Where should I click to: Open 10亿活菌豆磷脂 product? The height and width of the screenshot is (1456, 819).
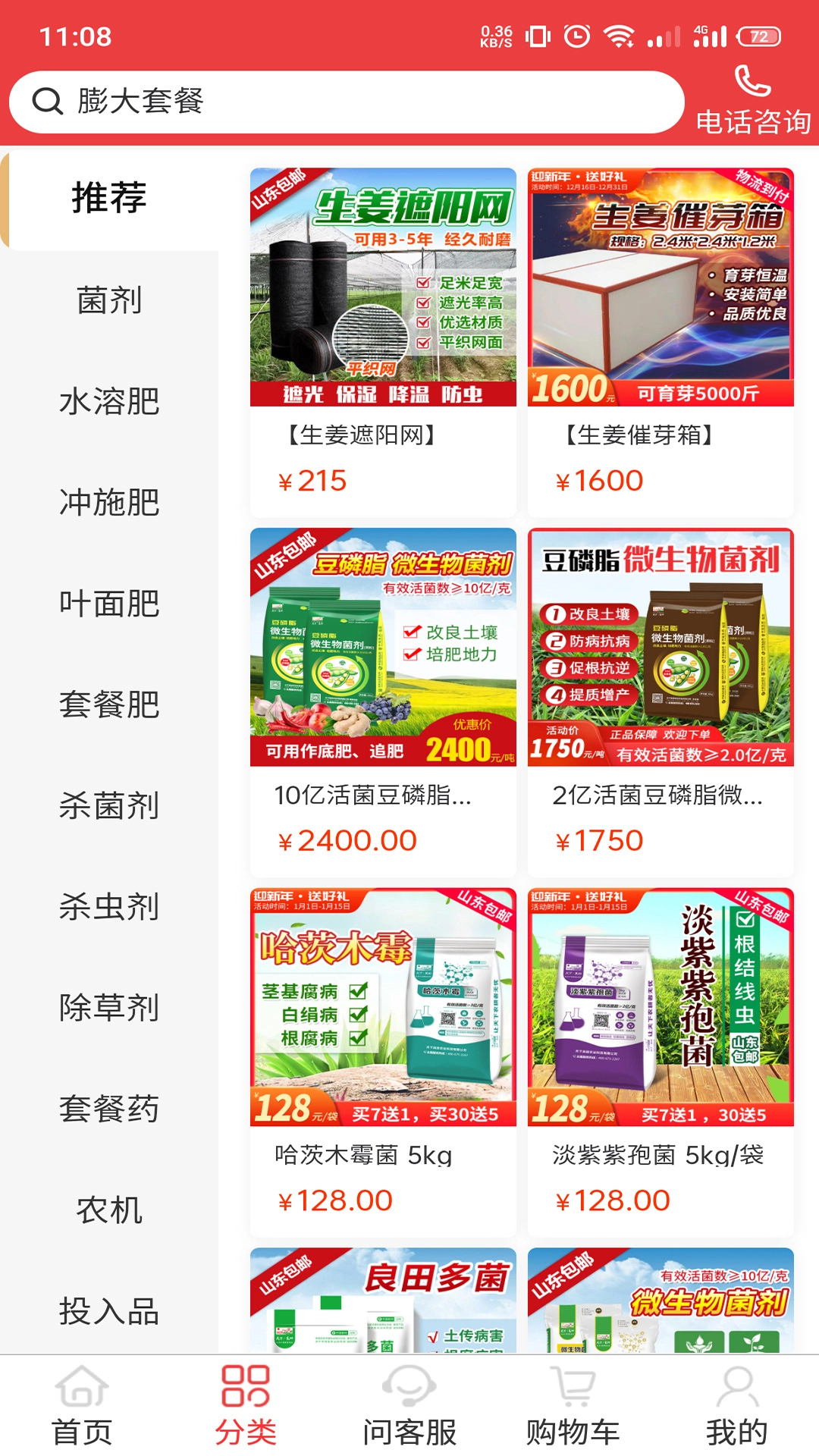click(x=383, y=701)
